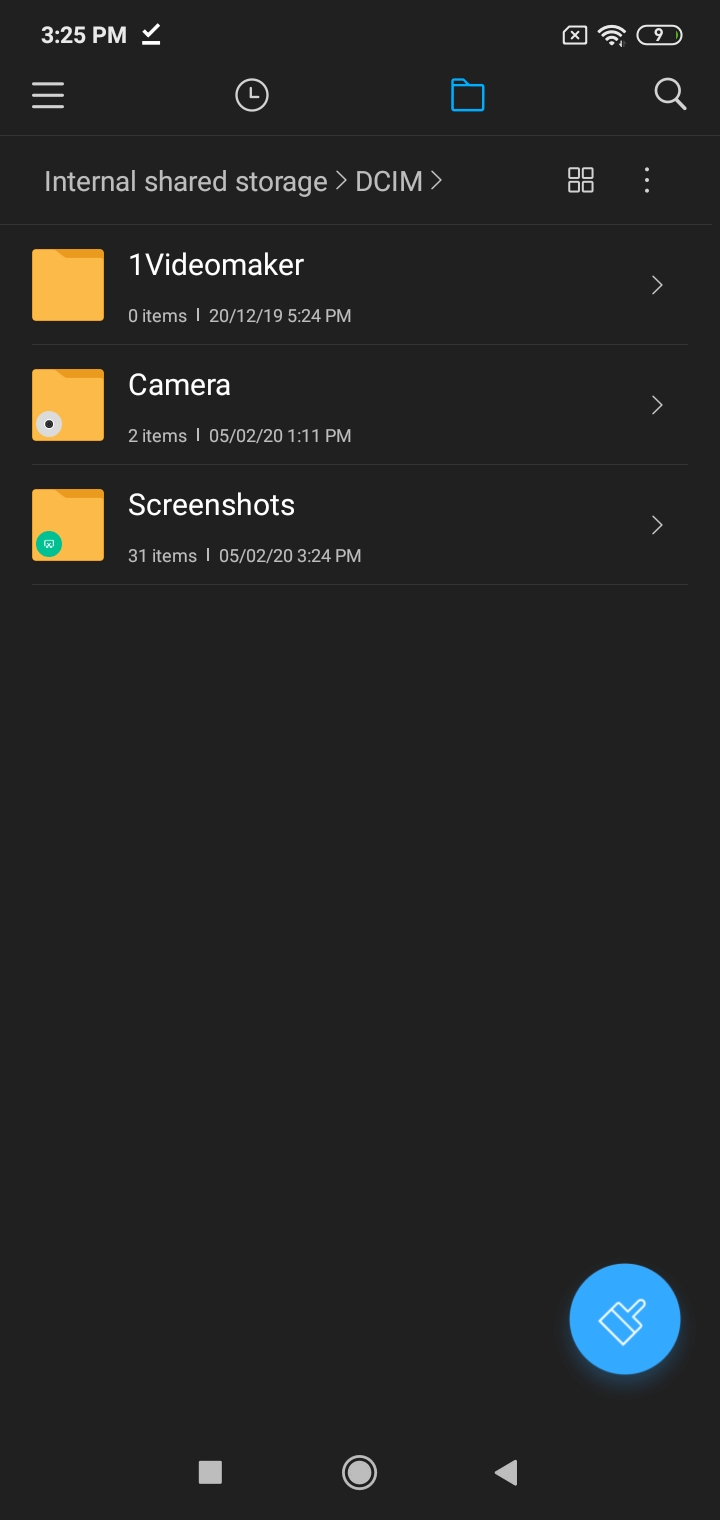Open the 1Videomaker folder

(x=360, y=285)
